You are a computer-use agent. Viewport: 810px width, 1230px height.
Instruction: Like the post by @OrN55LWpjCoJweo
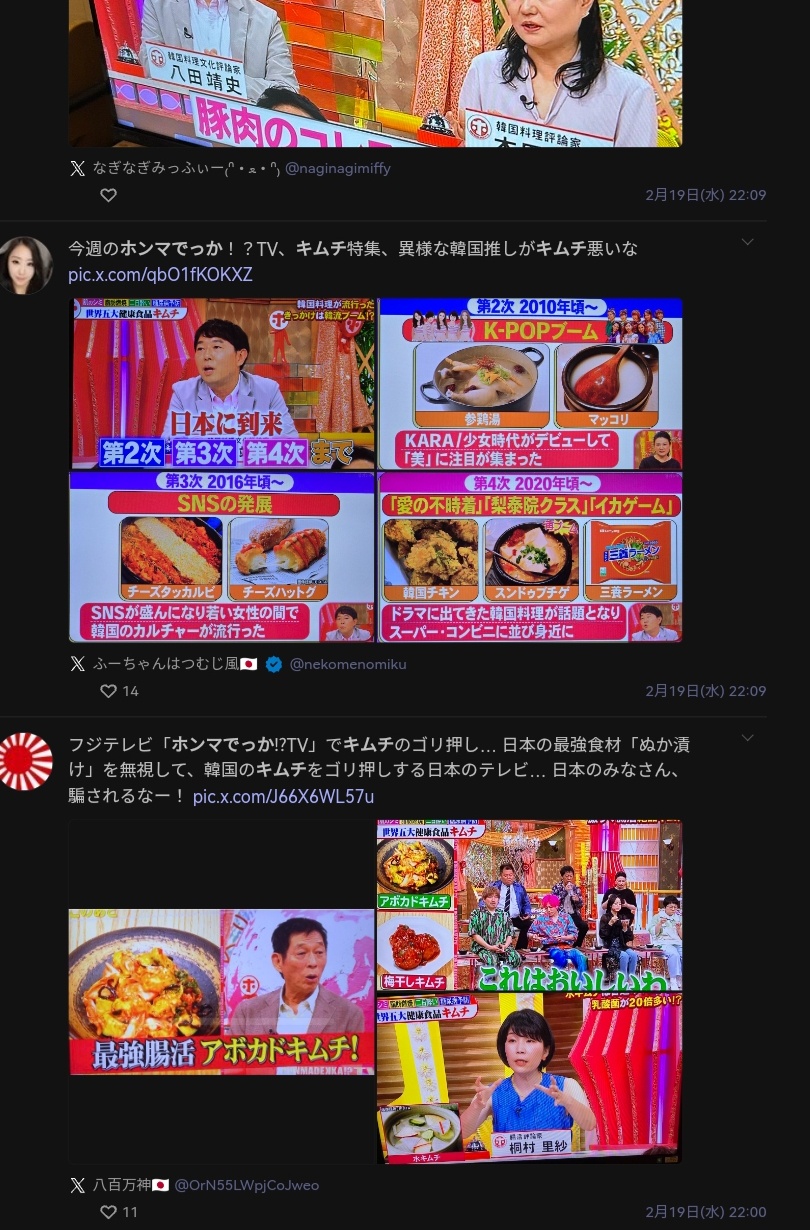(109, 1212)
